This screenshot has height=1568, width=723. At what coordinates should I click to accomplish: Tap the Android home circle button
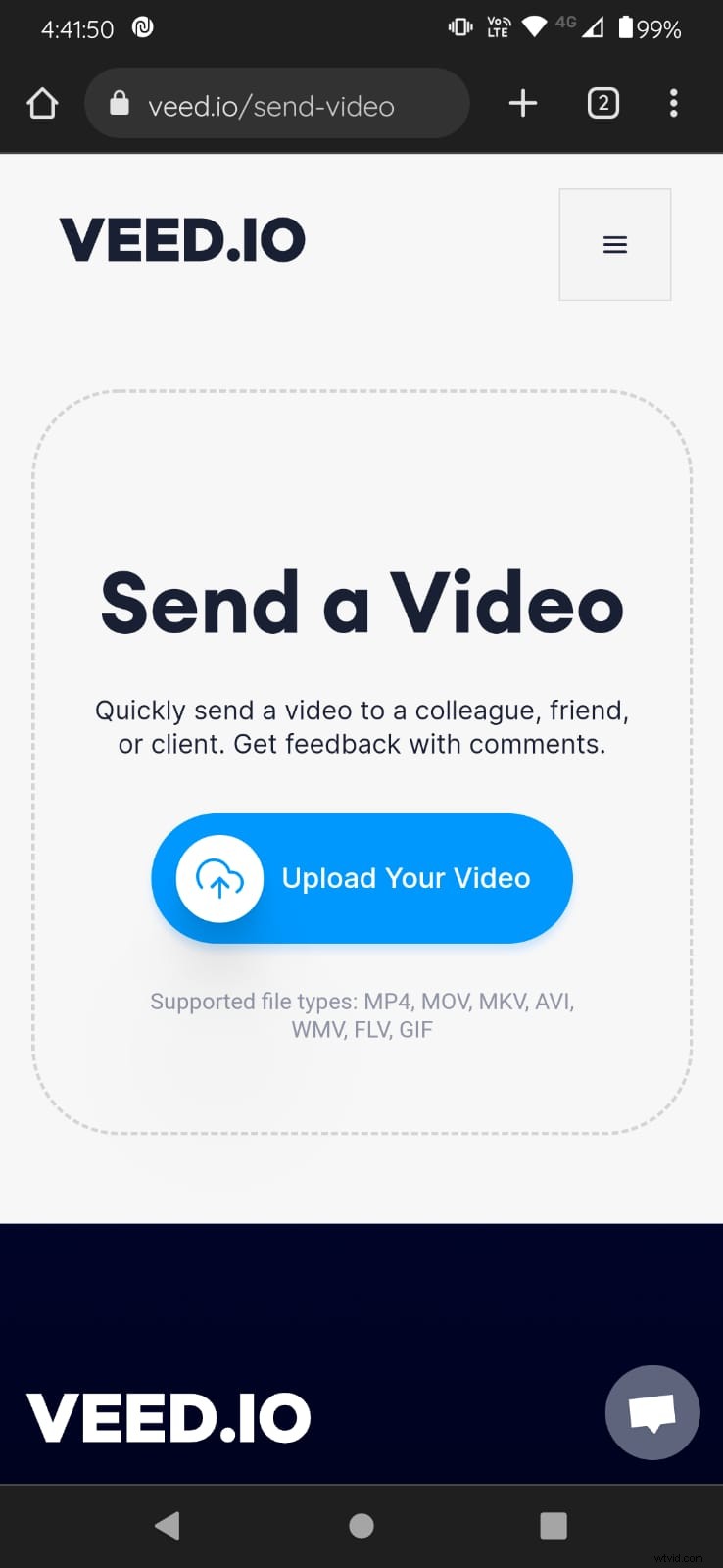click(x=361, y=1525)
